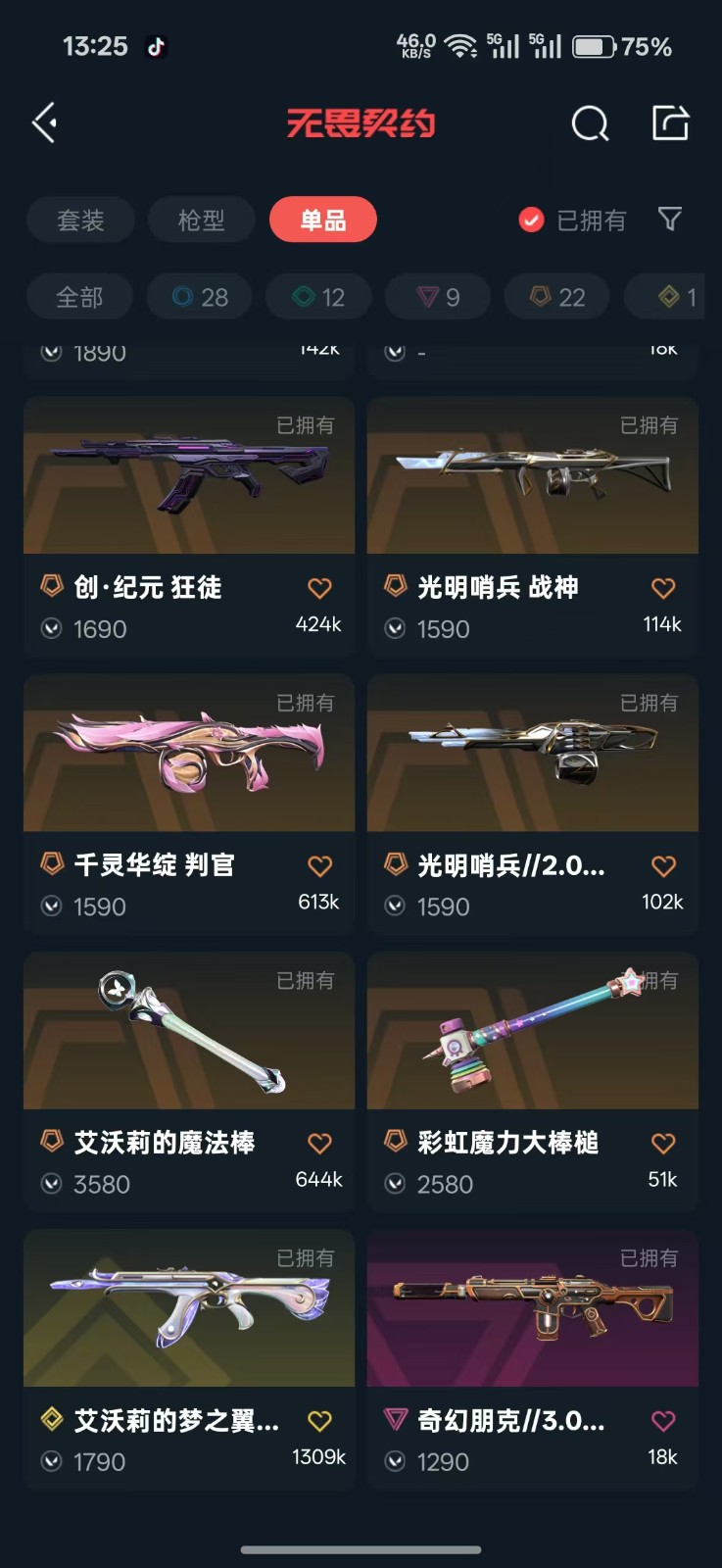
Task: Open the 光明哨兵//2.0 skin card
Action: (x=533, y=804)
